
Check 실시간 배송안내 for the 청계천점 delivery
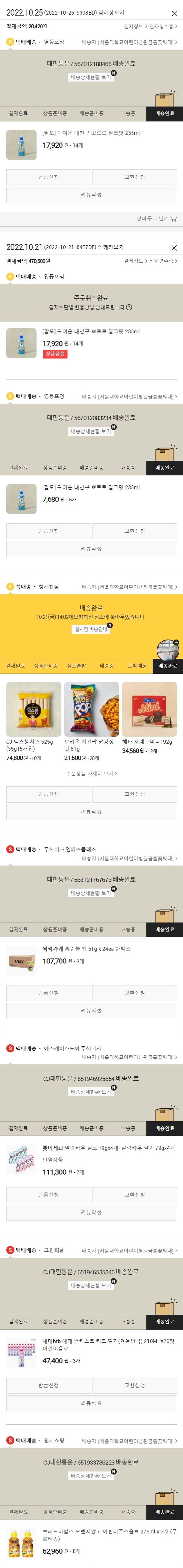tap(91, 629)
